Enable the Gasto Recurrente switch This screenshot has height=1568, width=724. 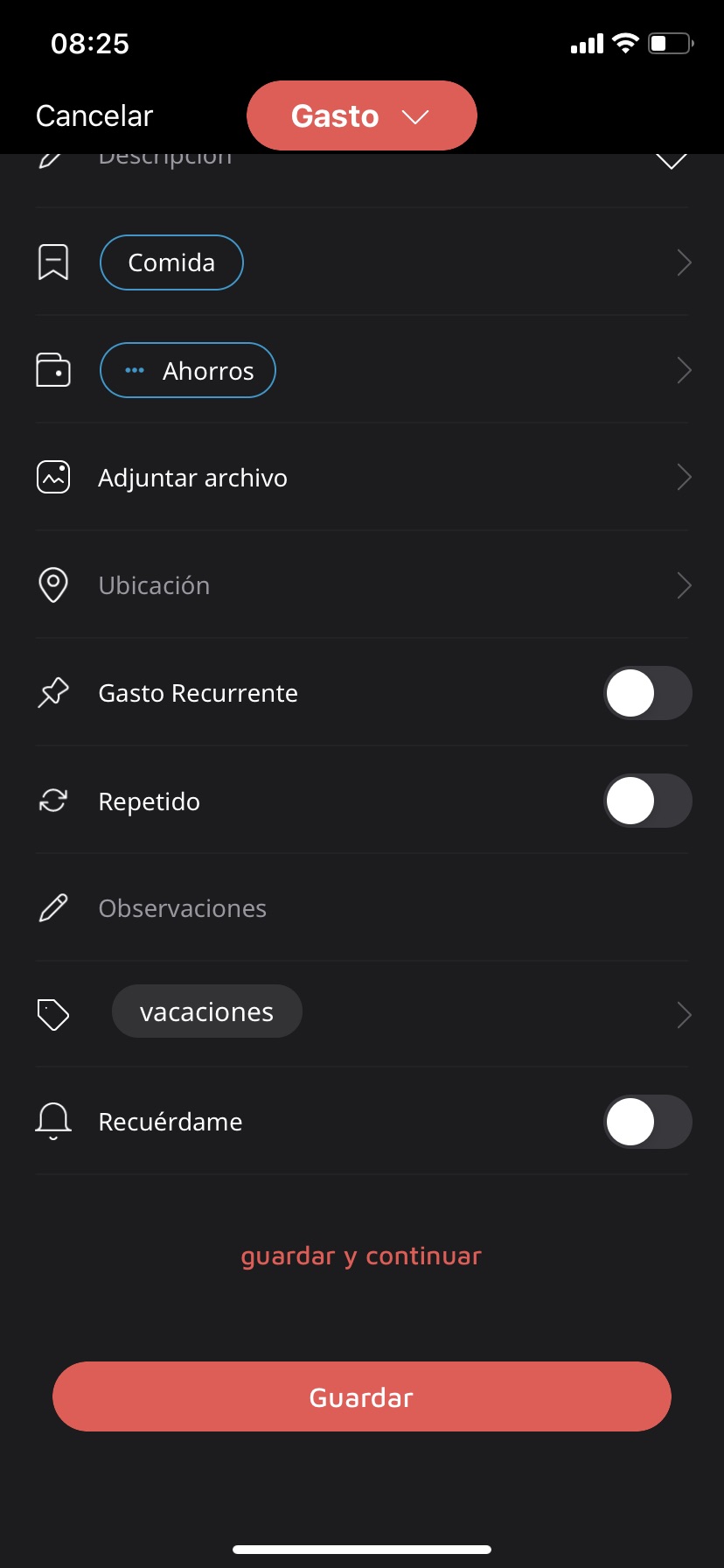647,693
